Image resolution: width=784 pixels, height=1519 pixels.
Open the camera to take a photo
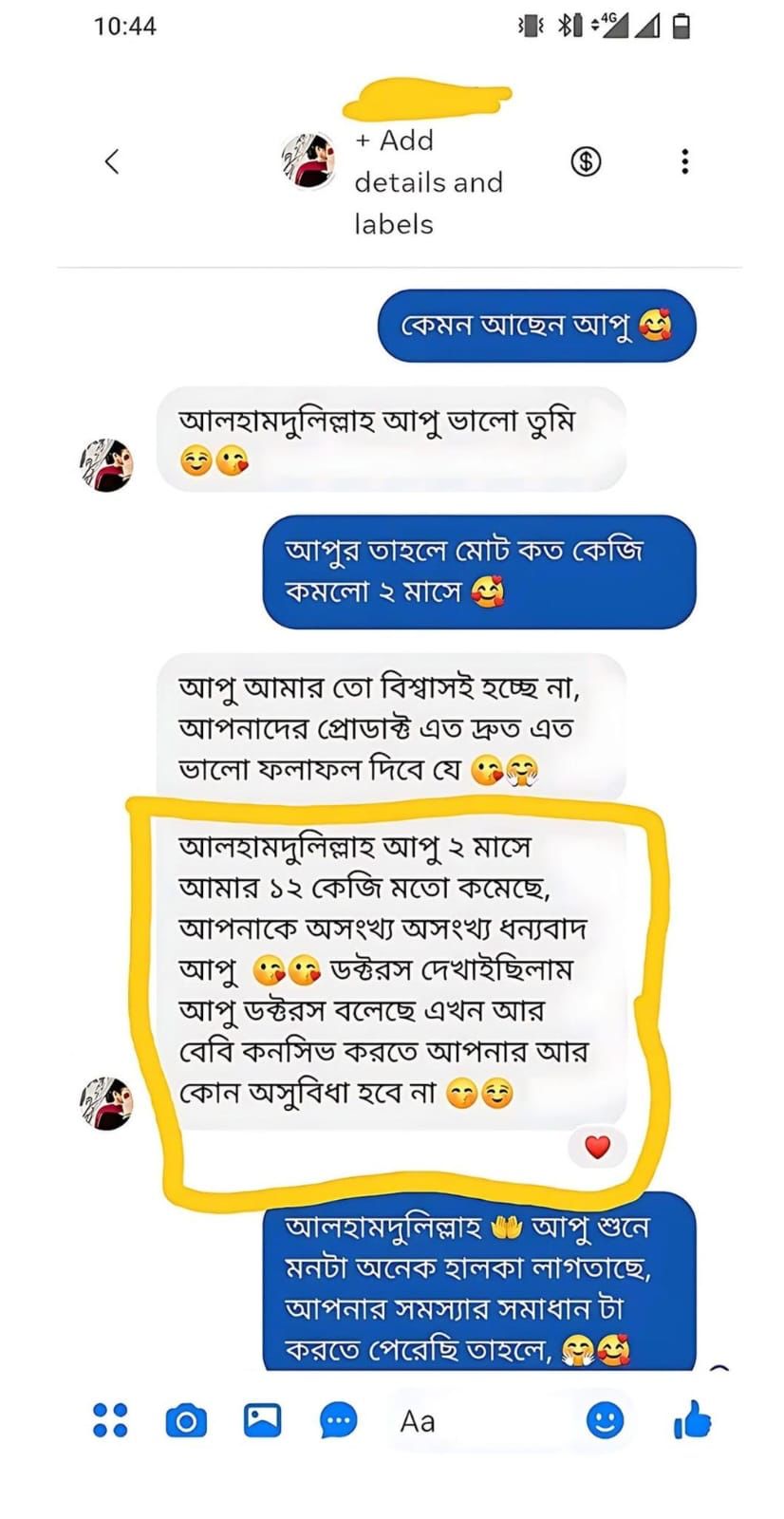[x=186, y=1420]
